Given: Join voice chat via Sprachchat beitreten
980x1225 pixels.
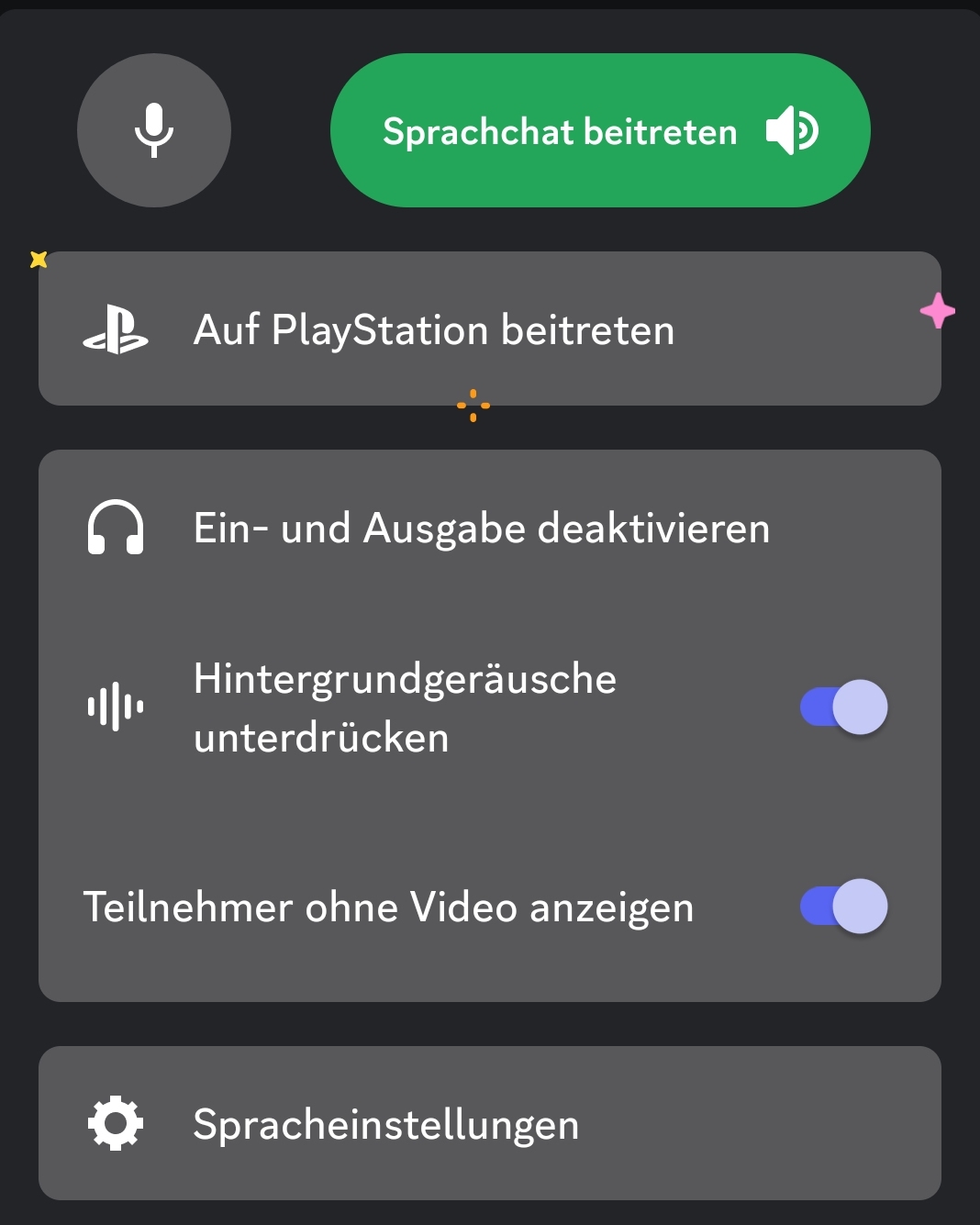Looking at the screenshot, I should 600,130.
